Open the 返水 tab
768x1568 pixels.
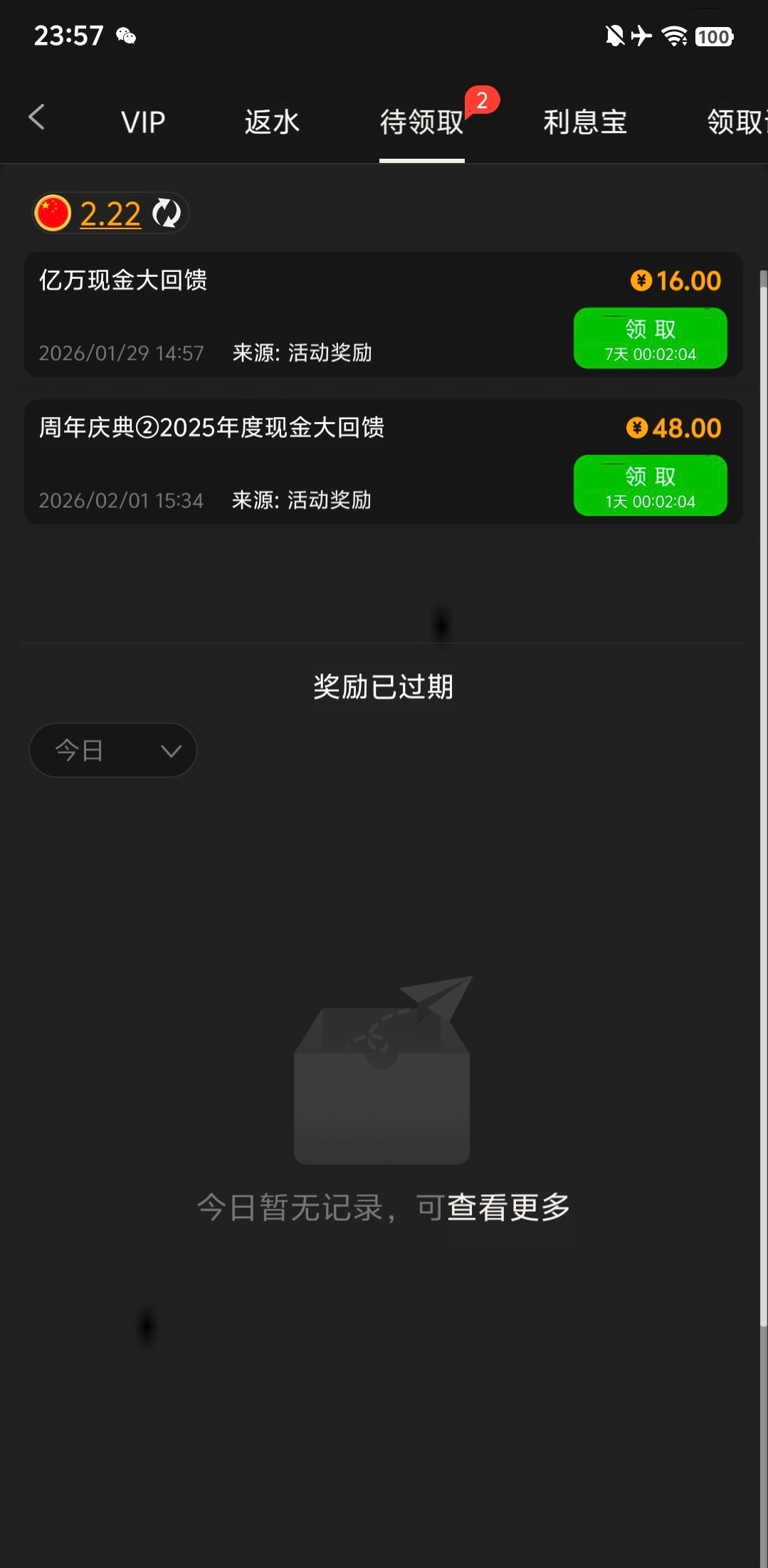272,122
